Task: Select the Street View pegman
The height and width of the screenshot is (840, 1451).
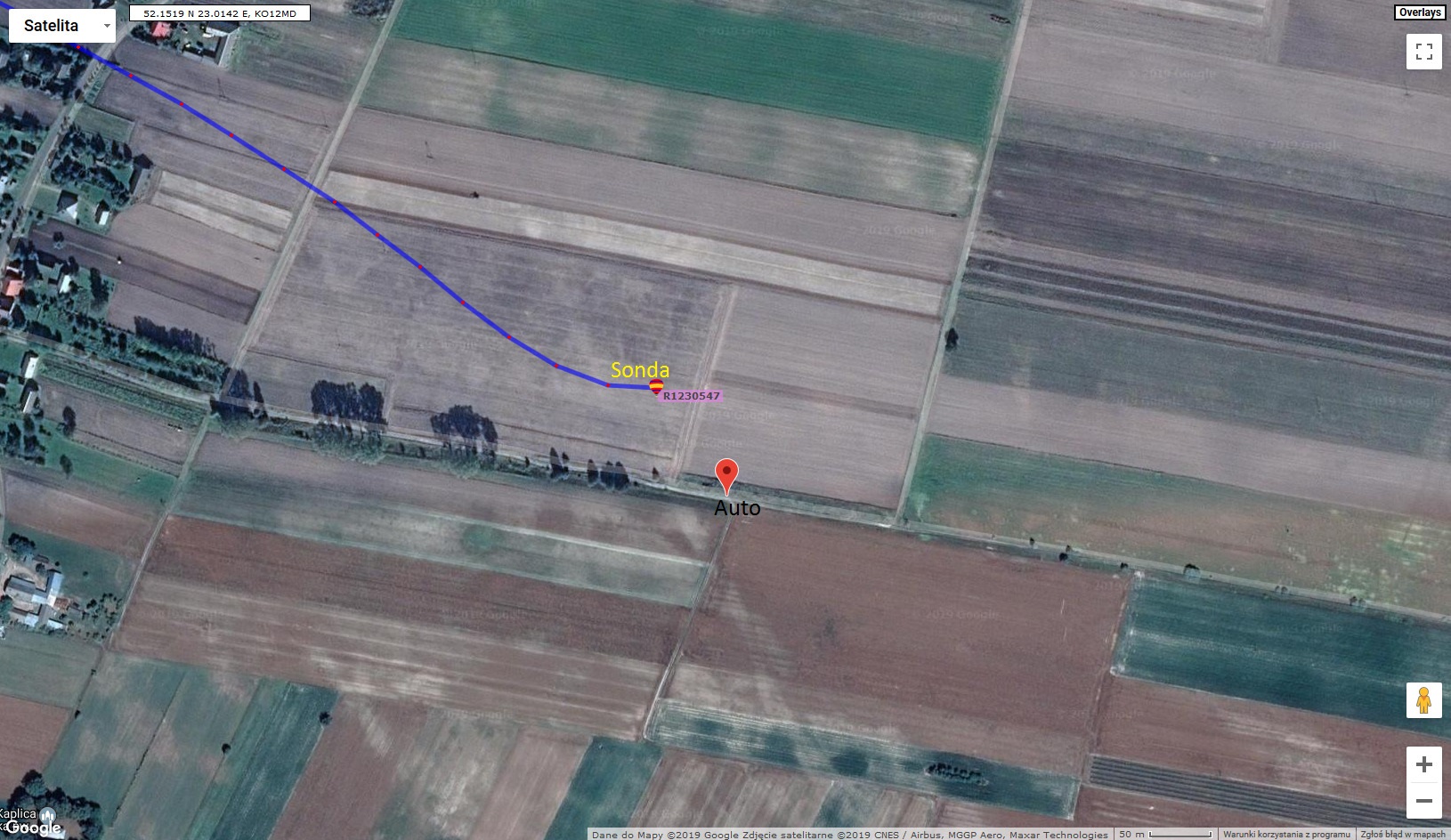Action: 1423,700
